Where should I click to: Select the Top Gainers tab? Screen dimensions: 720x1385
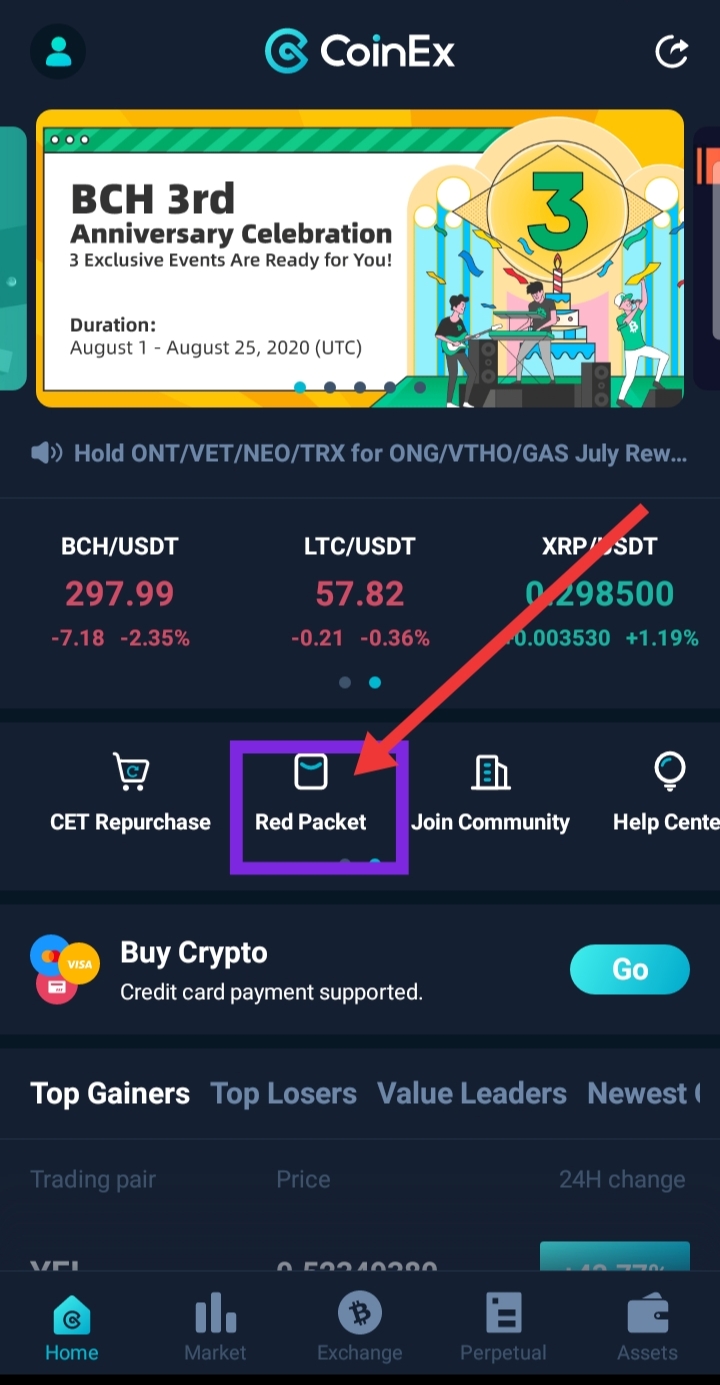click(x=110, y=1093)
